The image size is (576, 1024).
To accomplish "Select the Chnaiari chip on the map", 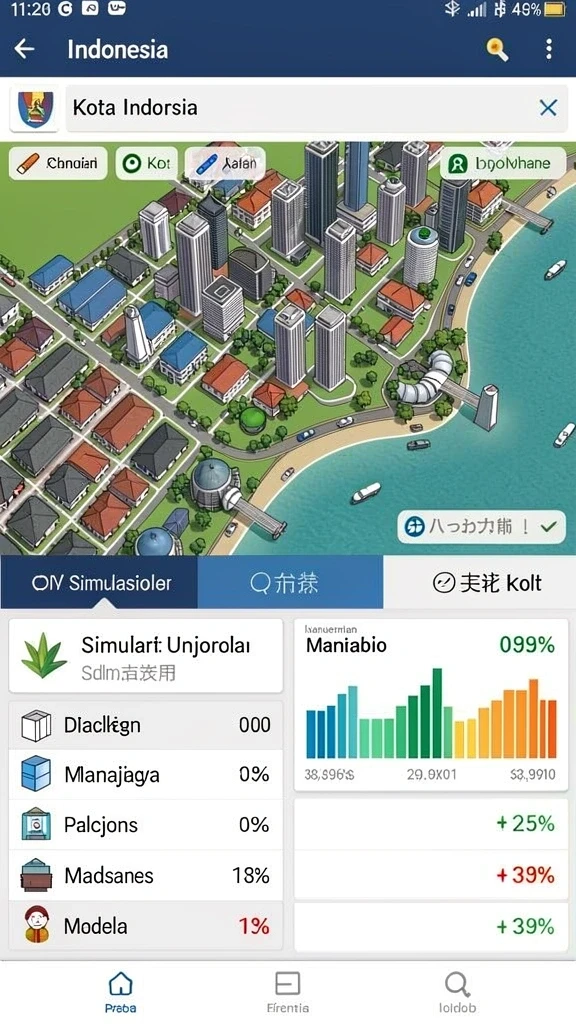I will [x=58, y=163].
